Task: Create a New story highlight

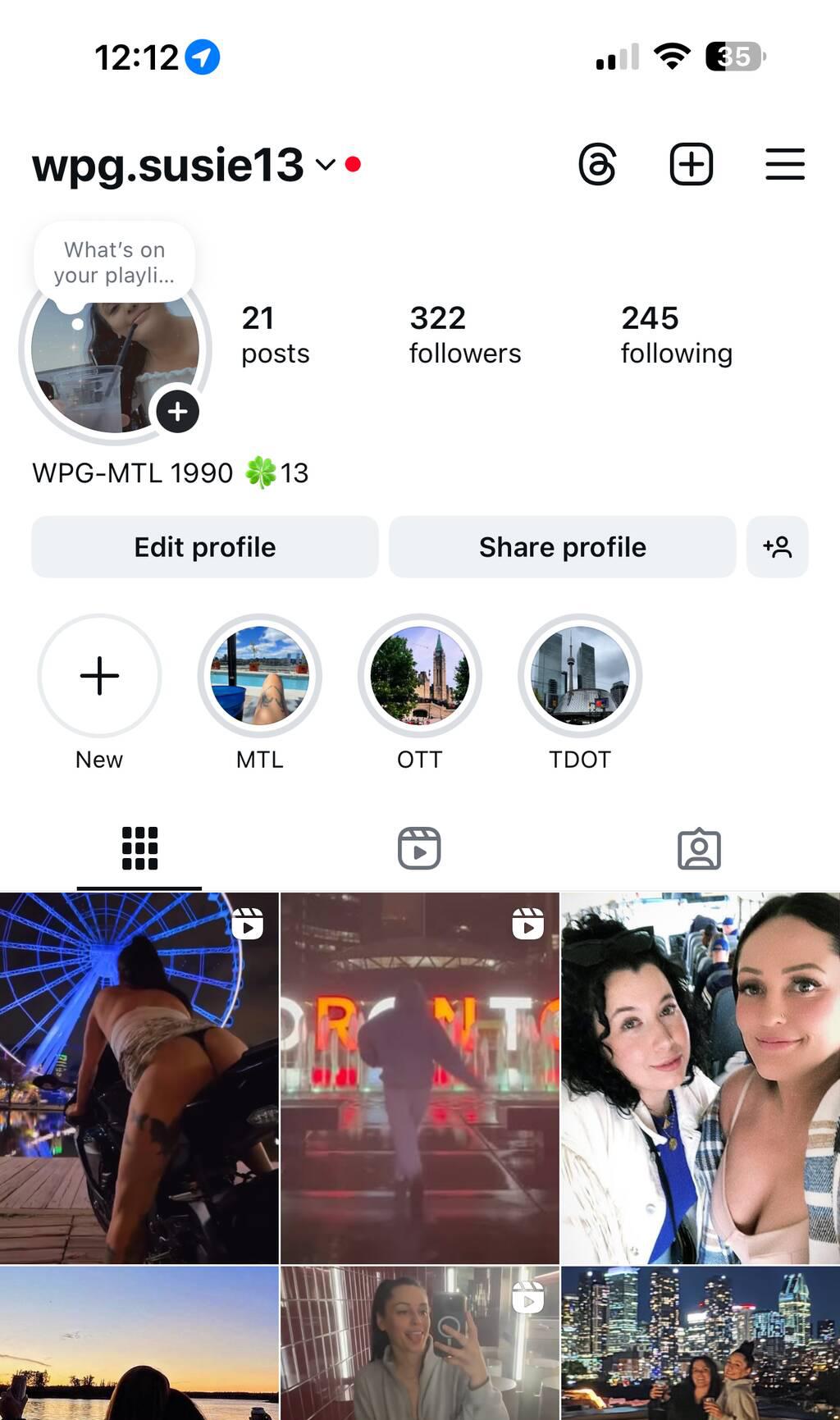Action: (x=99, y=676)
